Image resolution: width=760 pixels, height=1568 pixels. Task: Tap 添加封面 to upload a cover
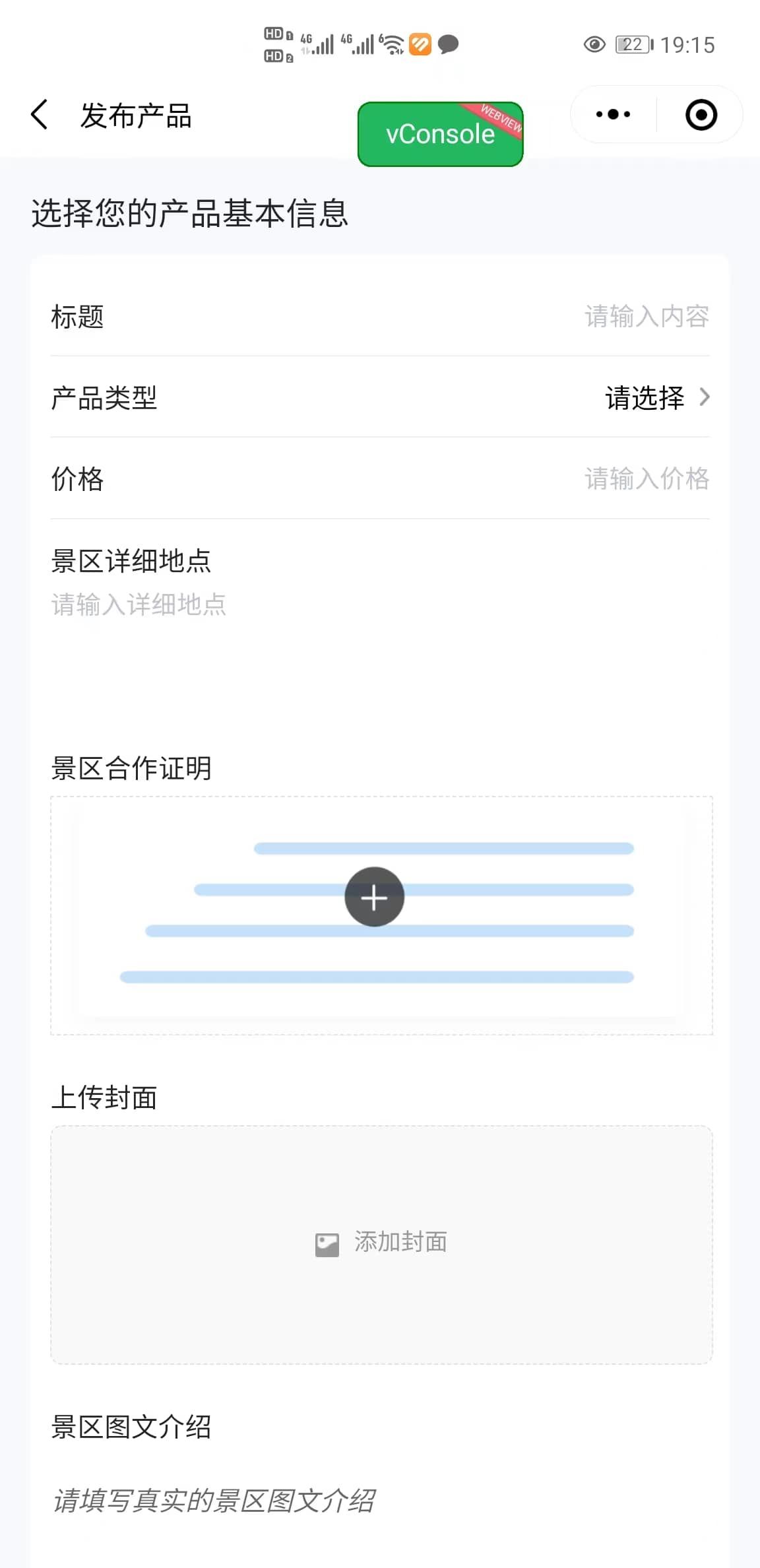click(x=381, y=1245)
